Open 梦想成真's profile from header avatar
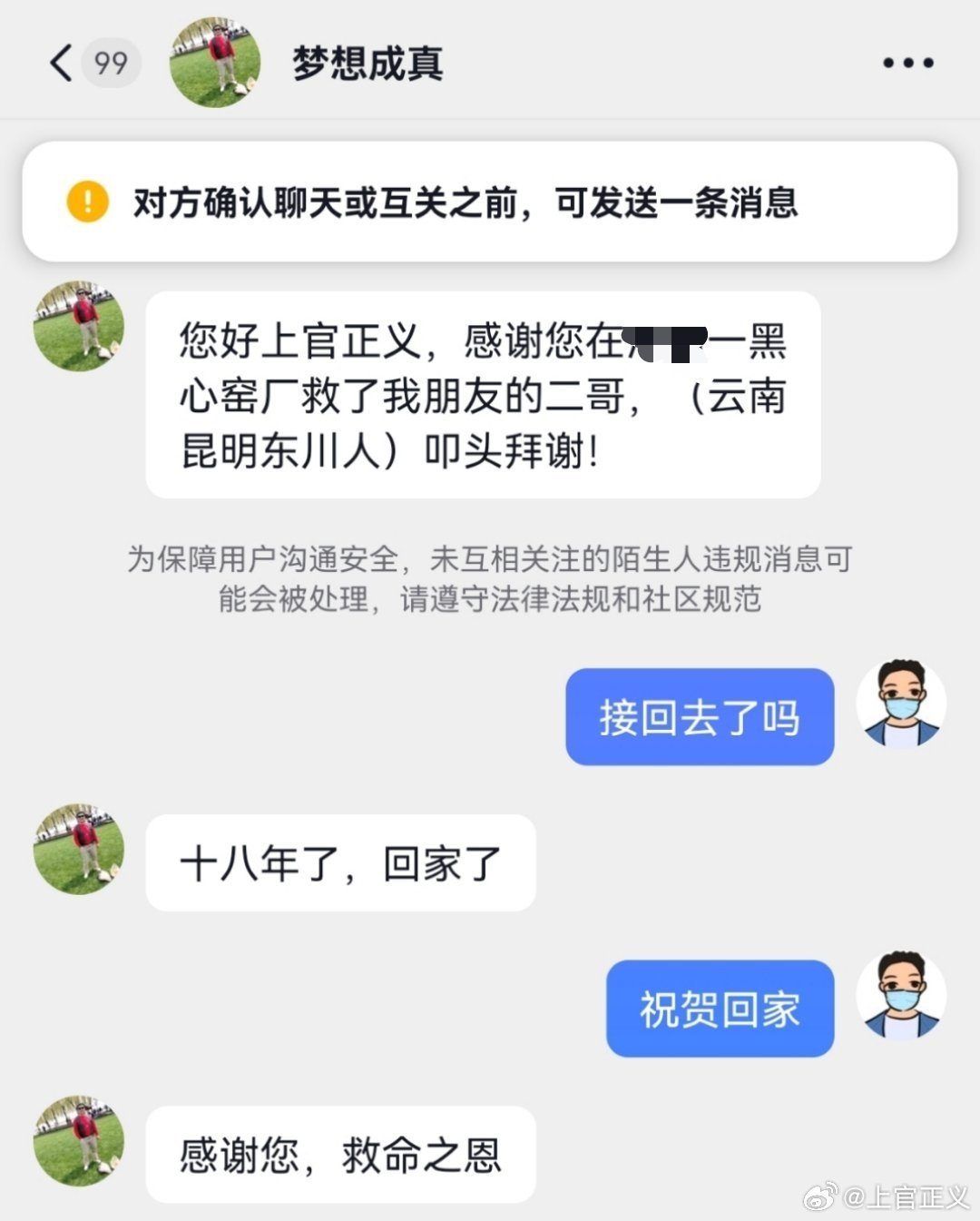980x1221 pixels. (x=215, y=63)
